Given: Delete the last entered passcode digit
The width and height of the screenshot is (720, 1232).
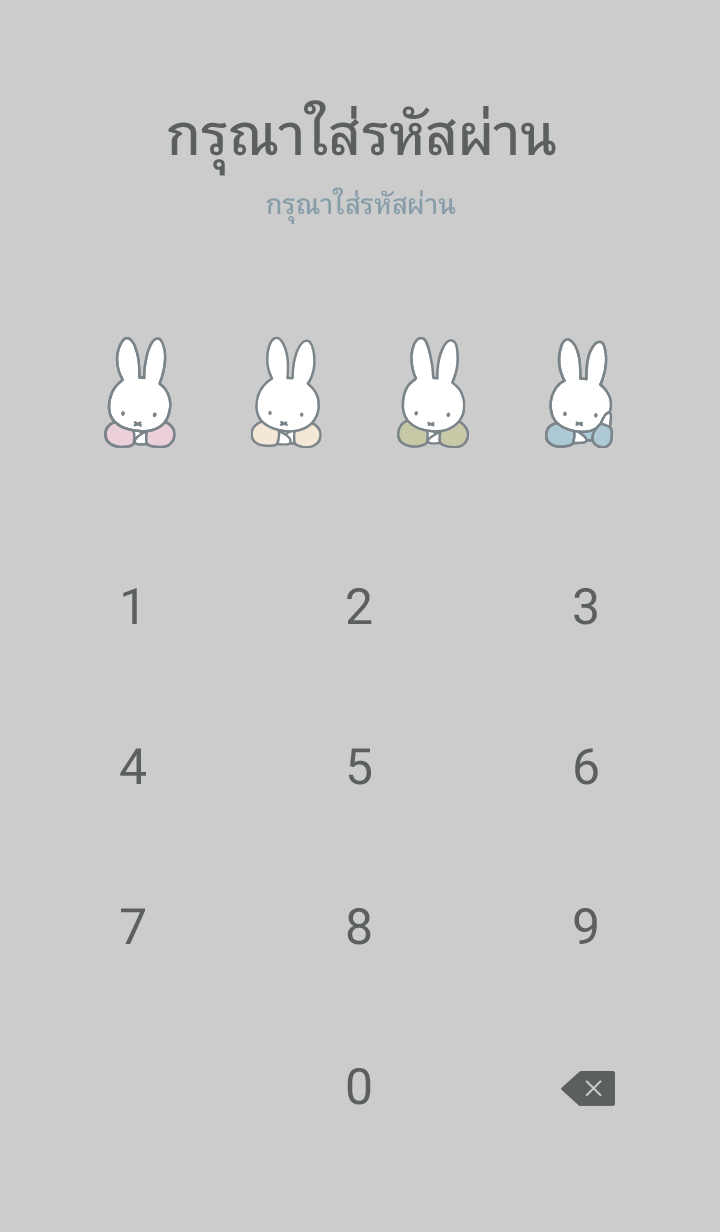Looking at the screenshot, I should tap(588, 1088).
